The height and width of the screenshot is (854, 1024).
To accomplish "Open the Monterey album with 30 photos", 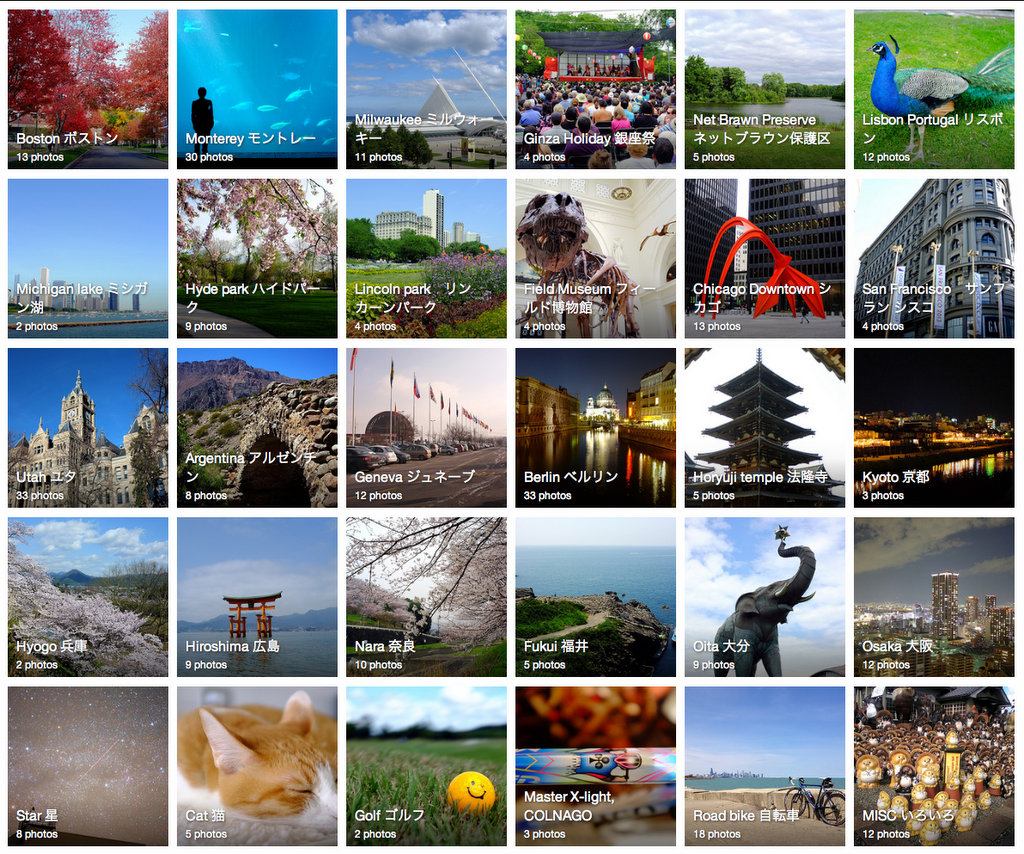I will (257, 89).
